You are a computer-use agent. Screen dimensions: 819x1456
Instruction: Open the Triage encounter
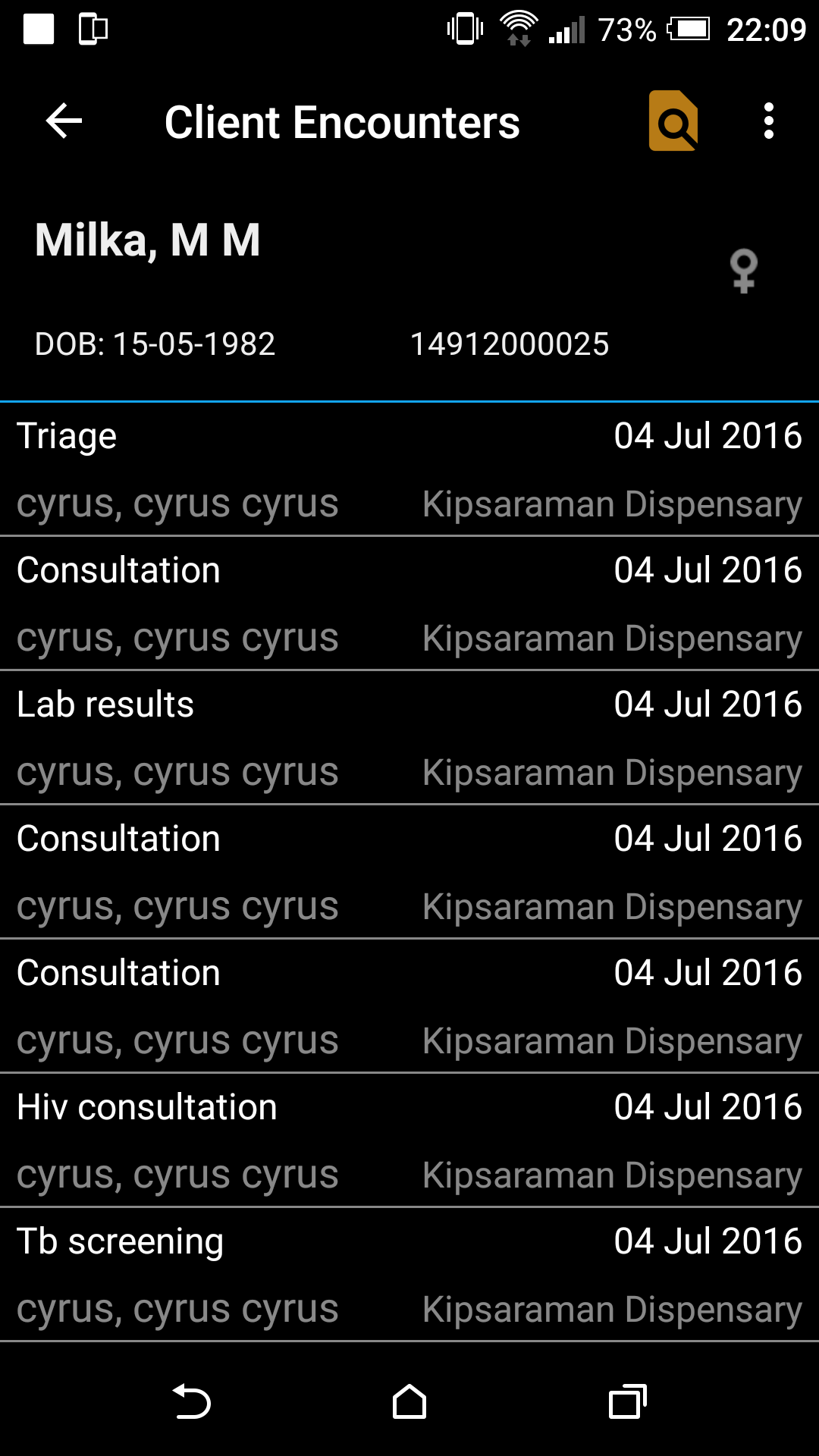[x=409, y=469]
